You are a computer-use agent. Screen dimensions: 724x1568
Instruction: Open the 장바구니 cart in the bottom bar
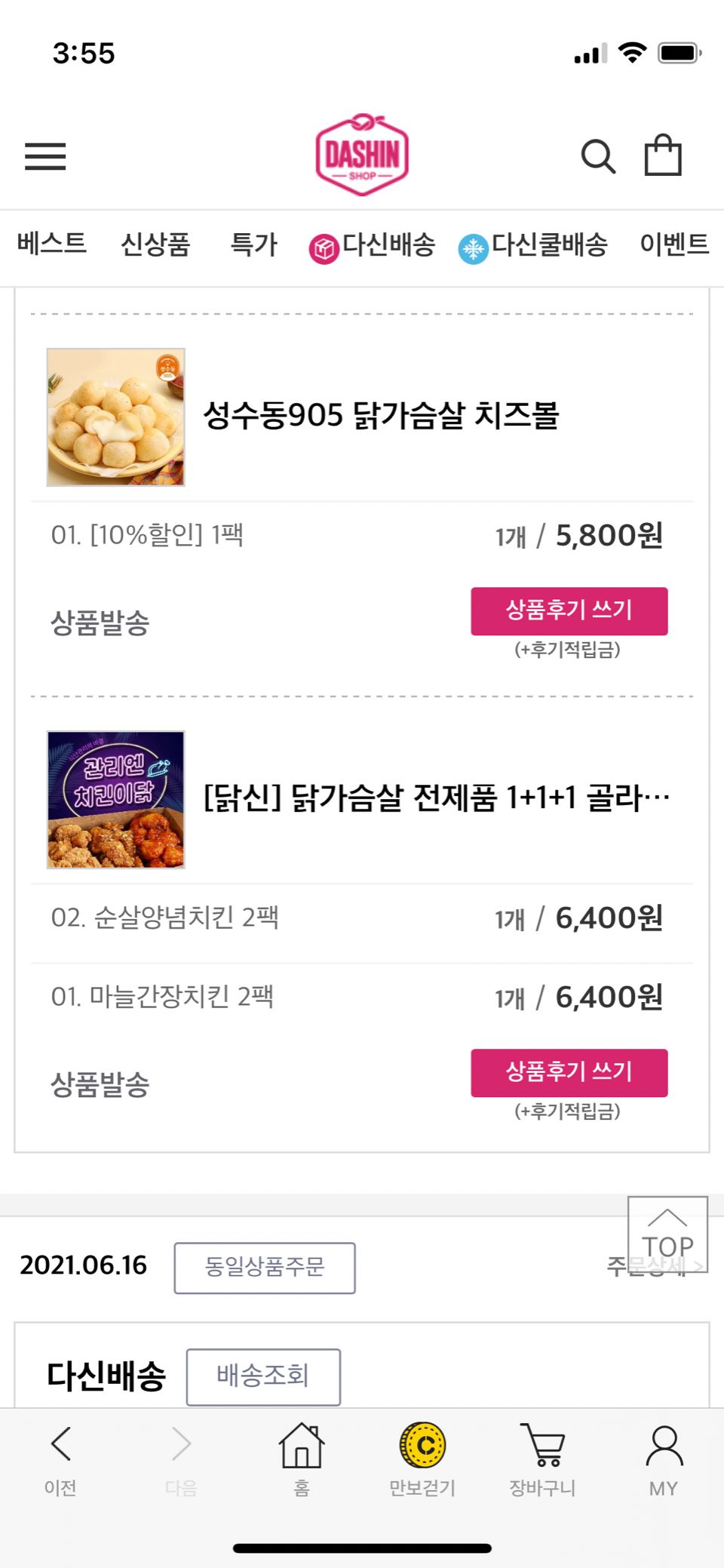pos(543,1459)
